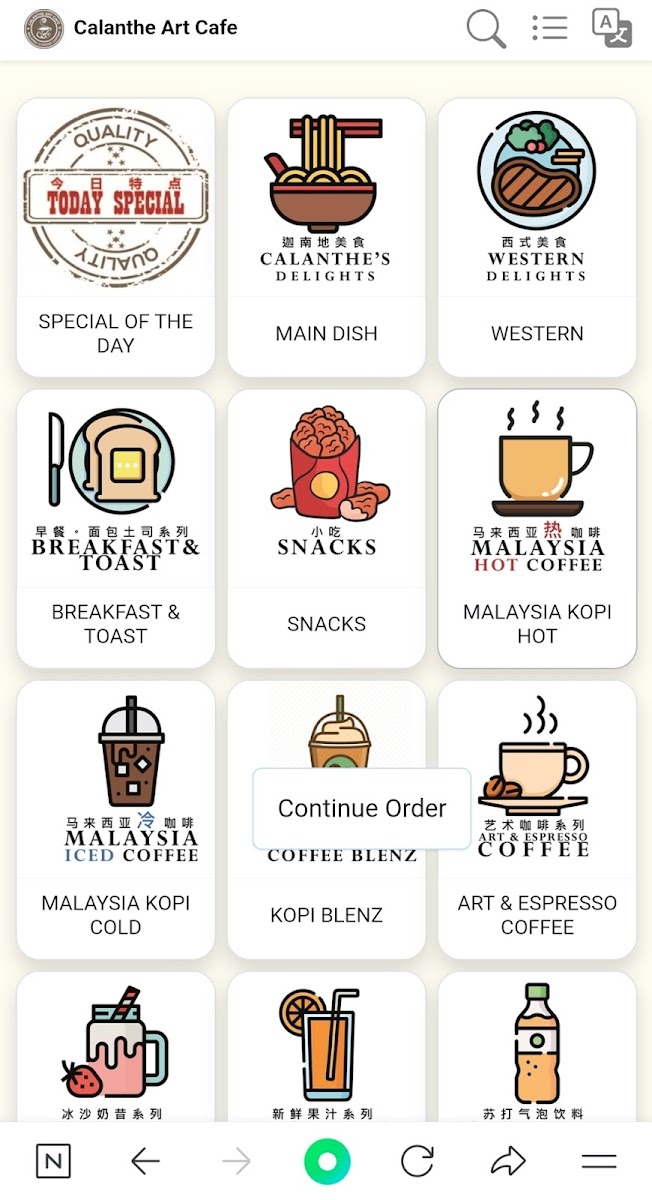
Task: Open the category list menu icon
Action: [549, 28]
